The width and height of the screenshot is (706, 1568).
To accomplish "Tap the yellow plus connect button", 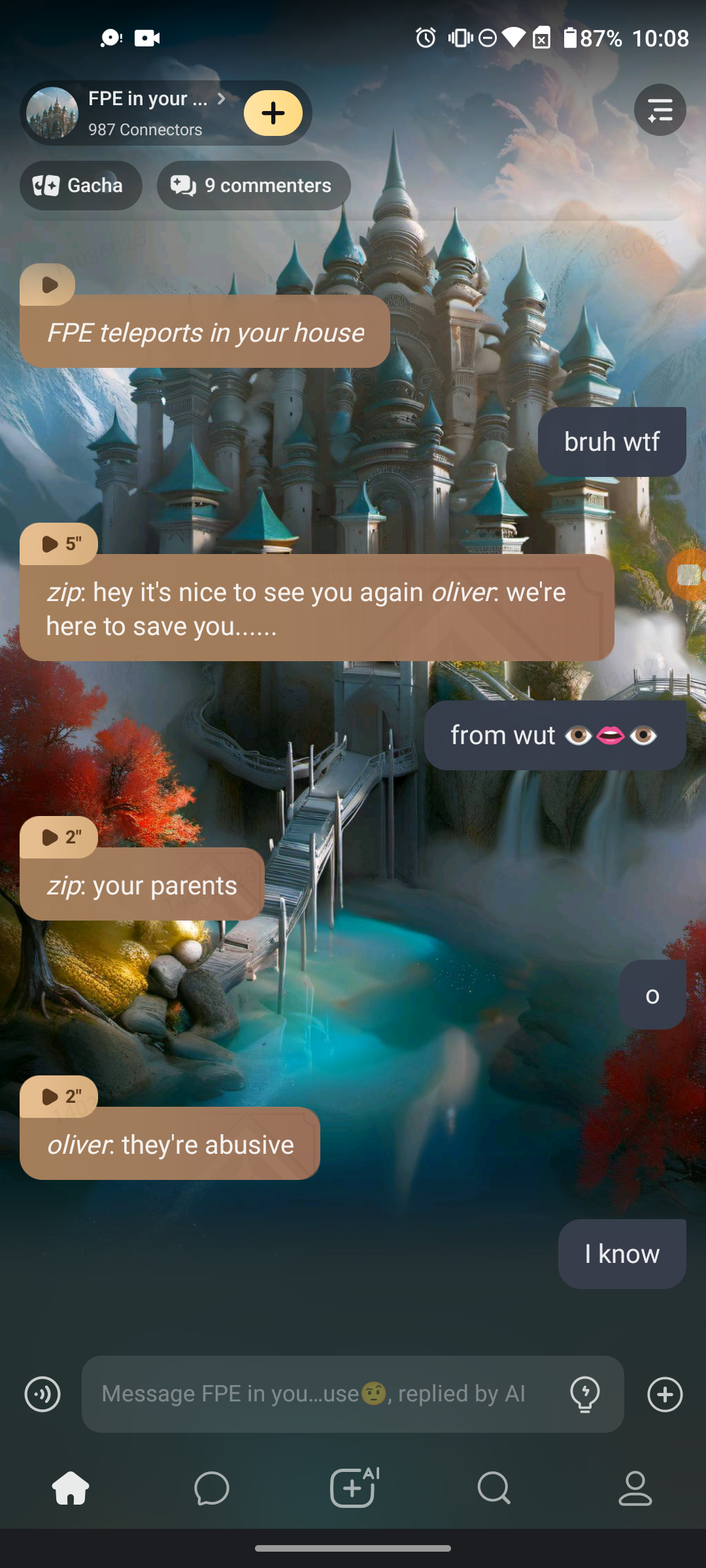I will click(x=273, y=113).
